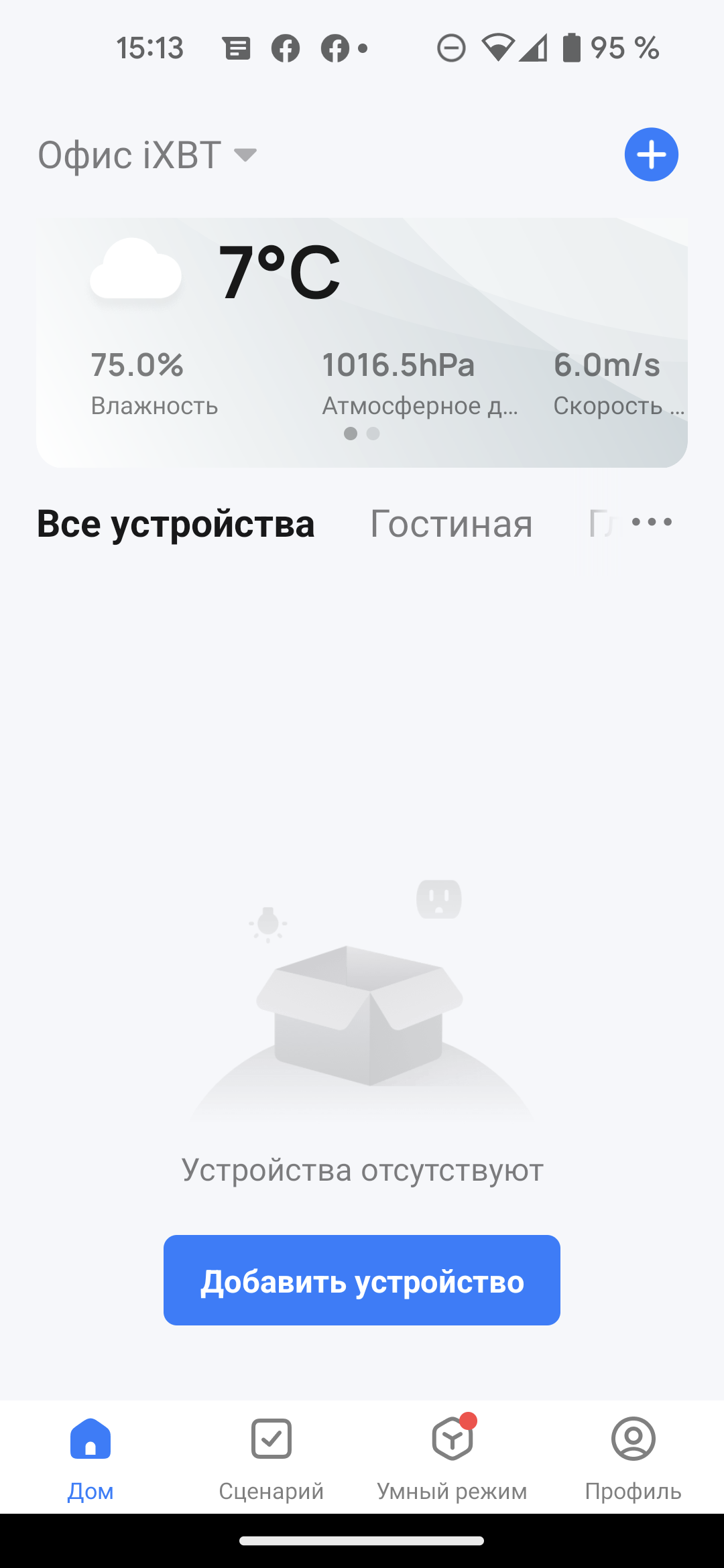Open the three-dot room management menu
The image size is (724, 1568).
652,522
